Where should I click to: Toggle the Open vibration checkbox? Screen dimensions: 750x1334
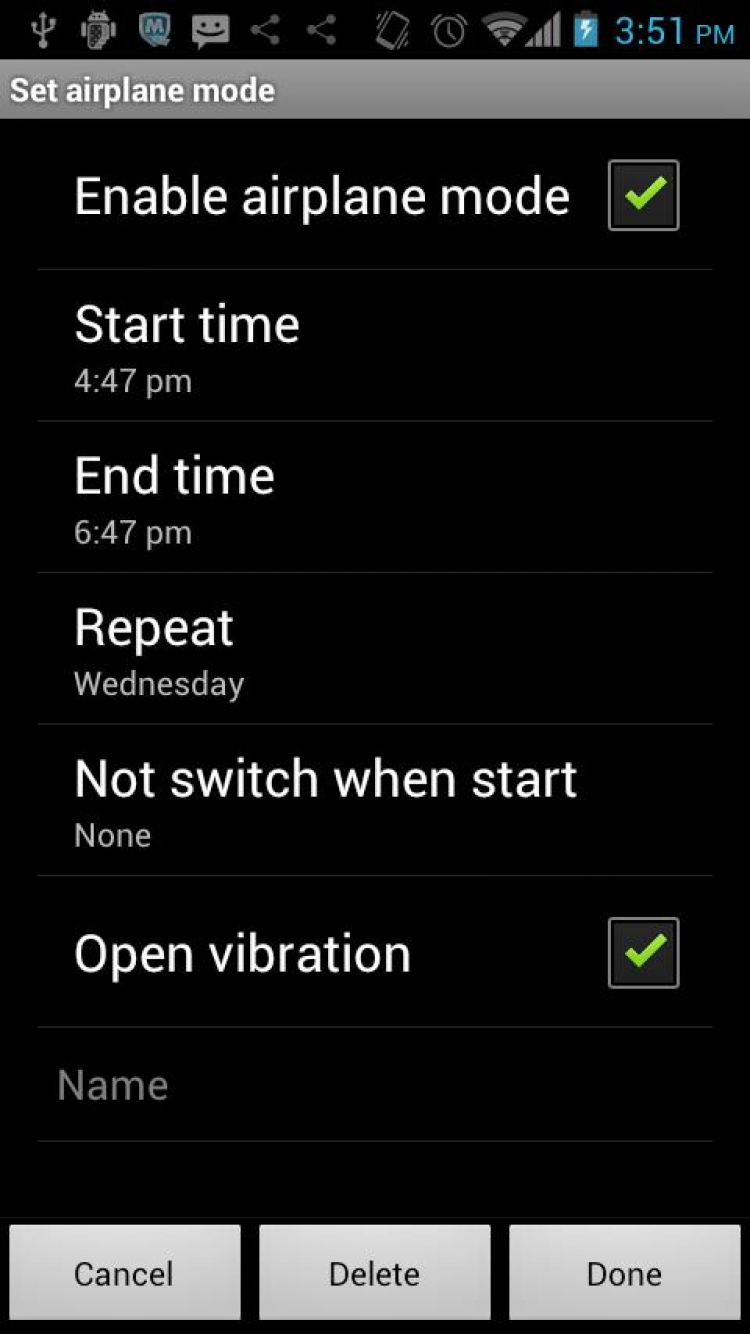(643, 953)
